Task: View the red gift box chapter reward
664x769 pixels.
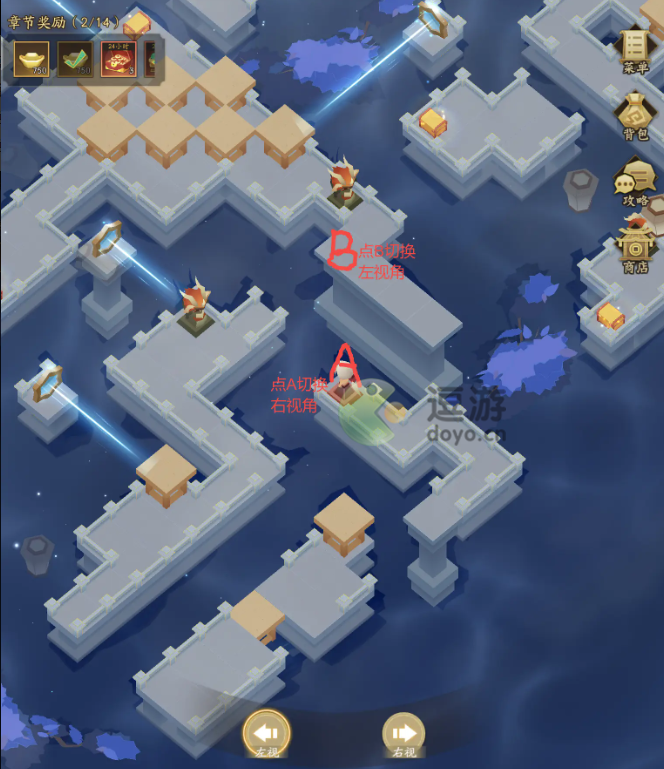Action: click(x=118, y=59)
